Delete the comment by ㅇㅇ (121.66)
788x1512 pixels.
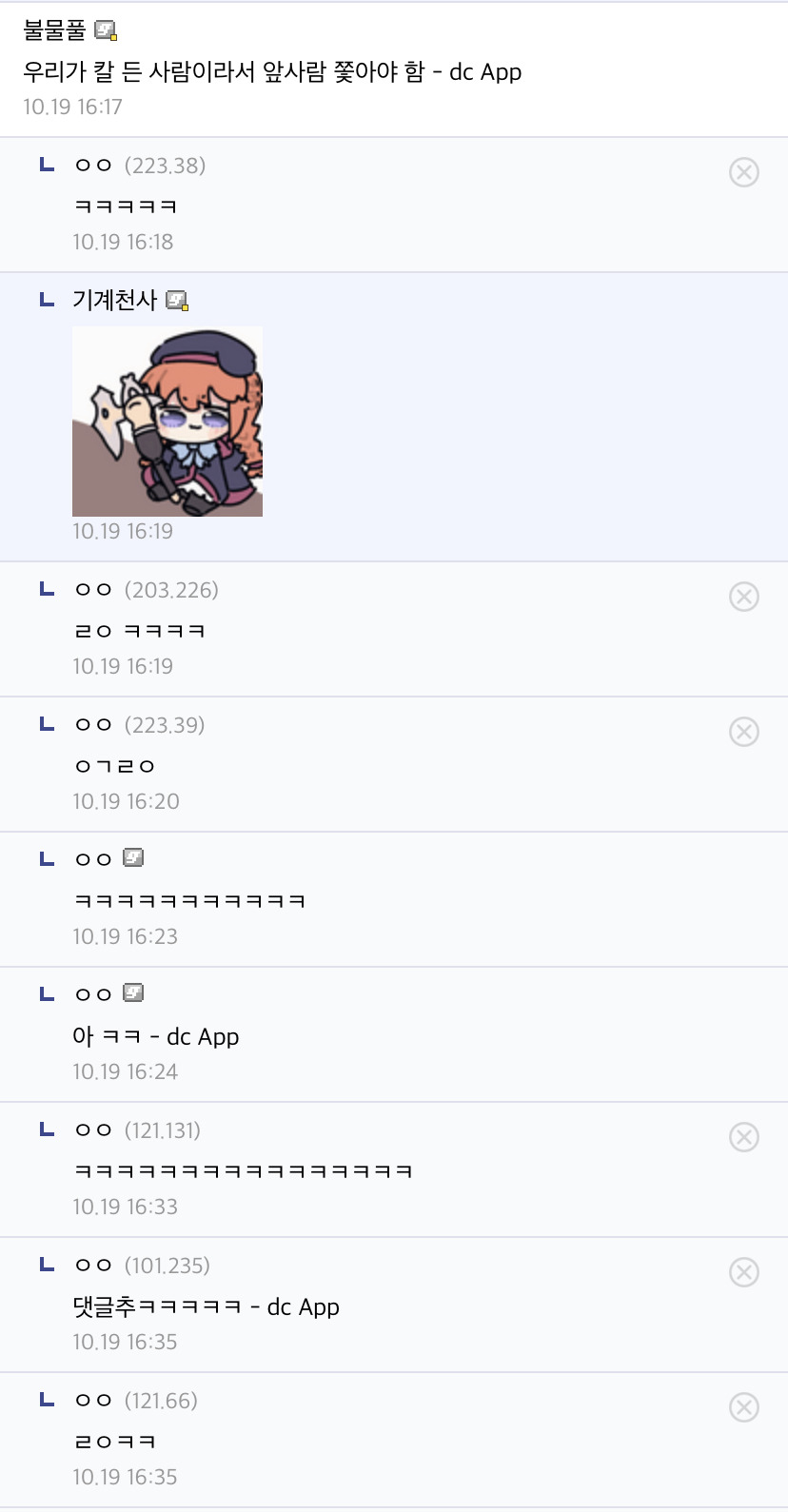pos(743,1407)
